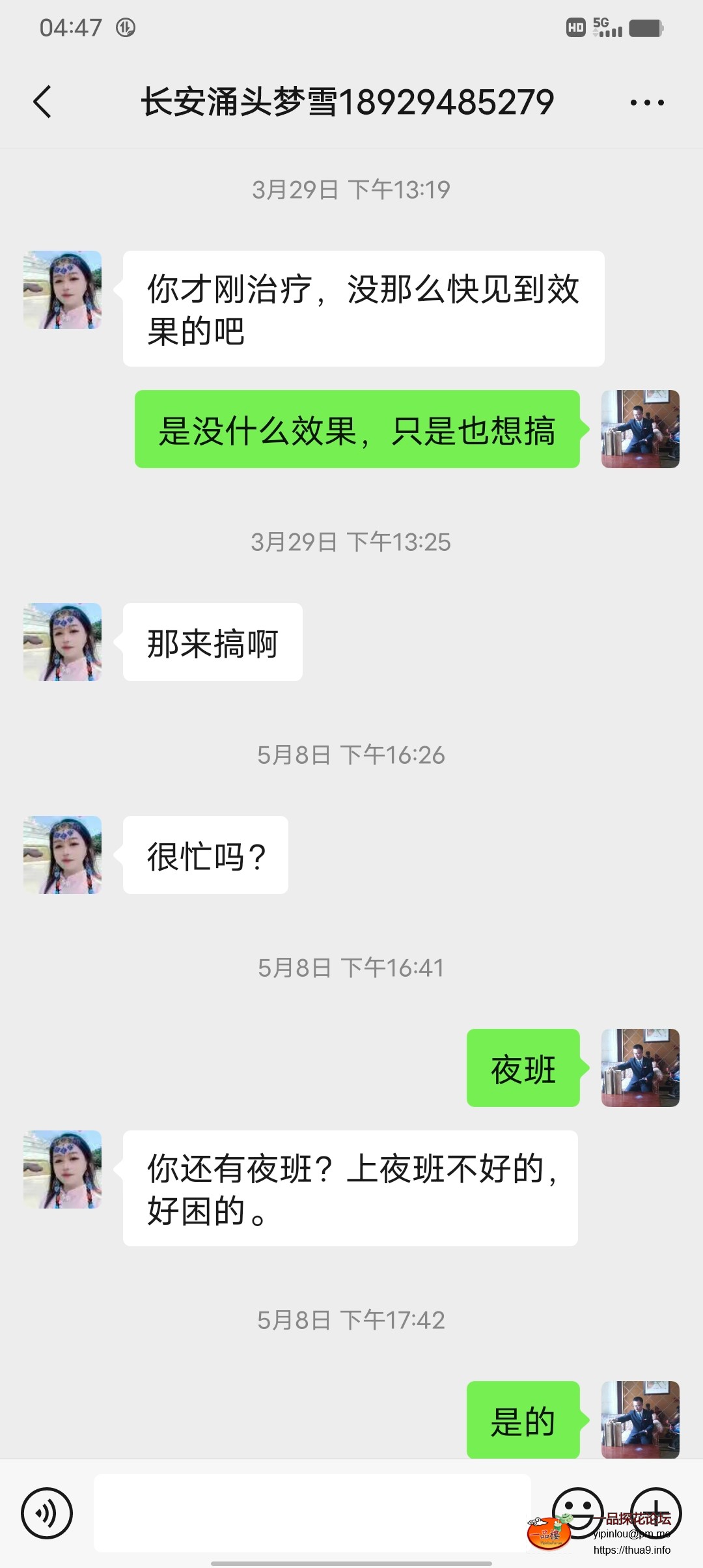Switch to voice input mode
Image resolution: width=703 pixels, height=1568 pixels.
click(x=47, y=1513)
